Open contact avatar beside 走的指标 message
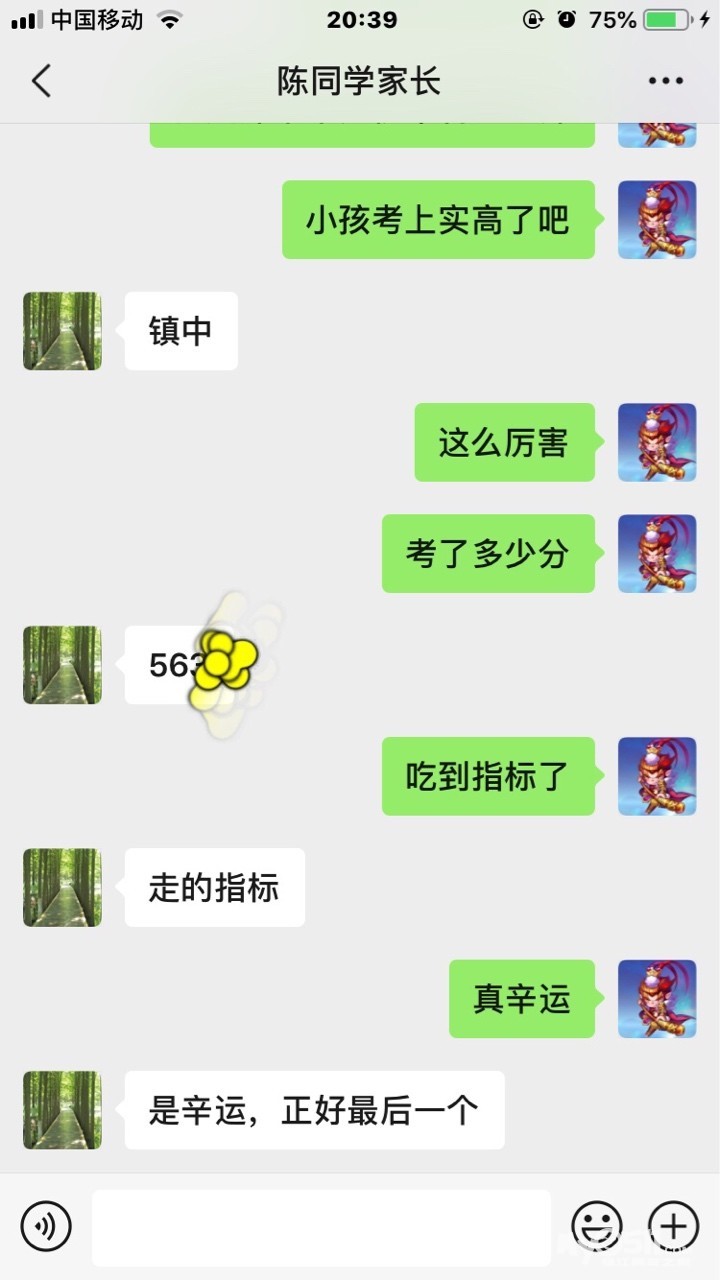720x1280 pixels. click(62, 887)
